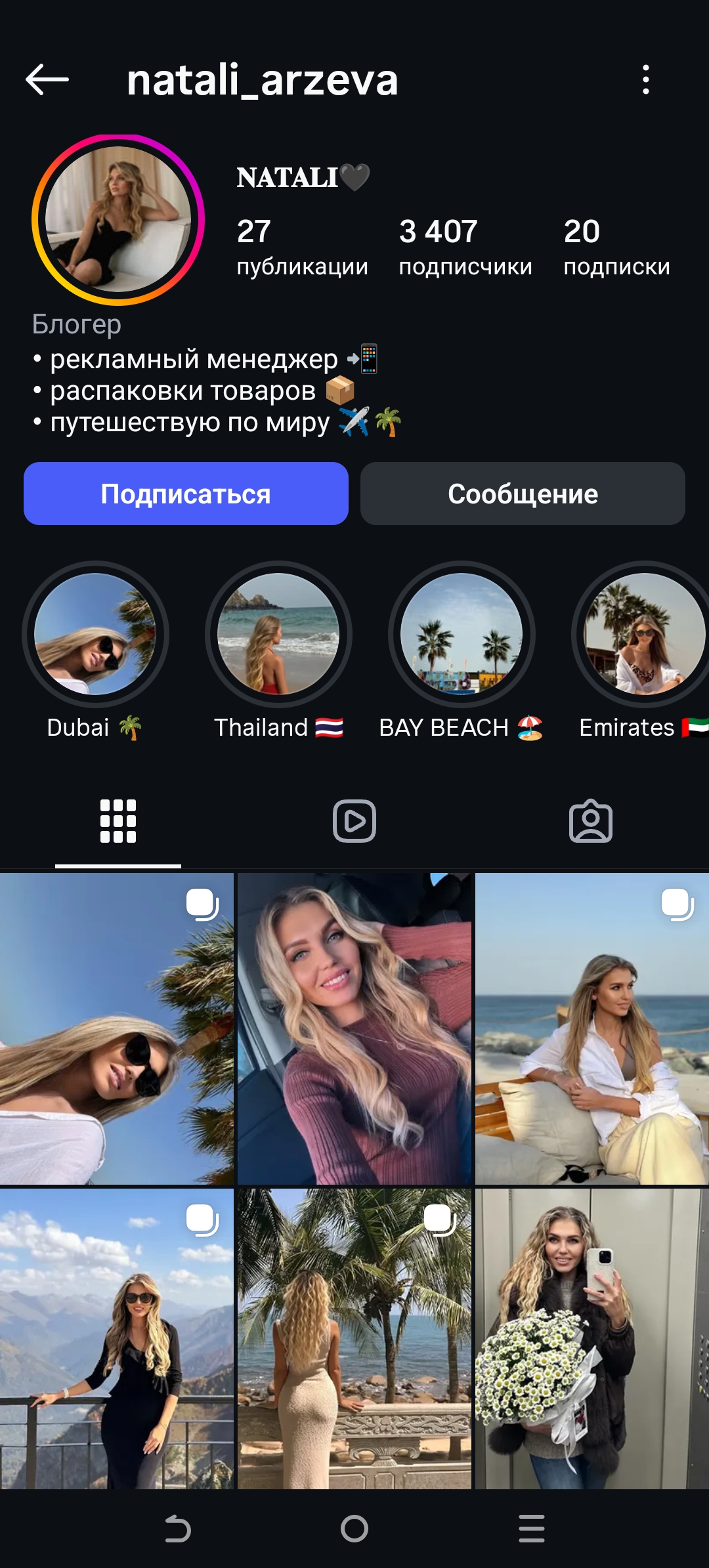709x1568 pixels.
Task: Open the 27 публикации posts count
Action: coord(303,246)
